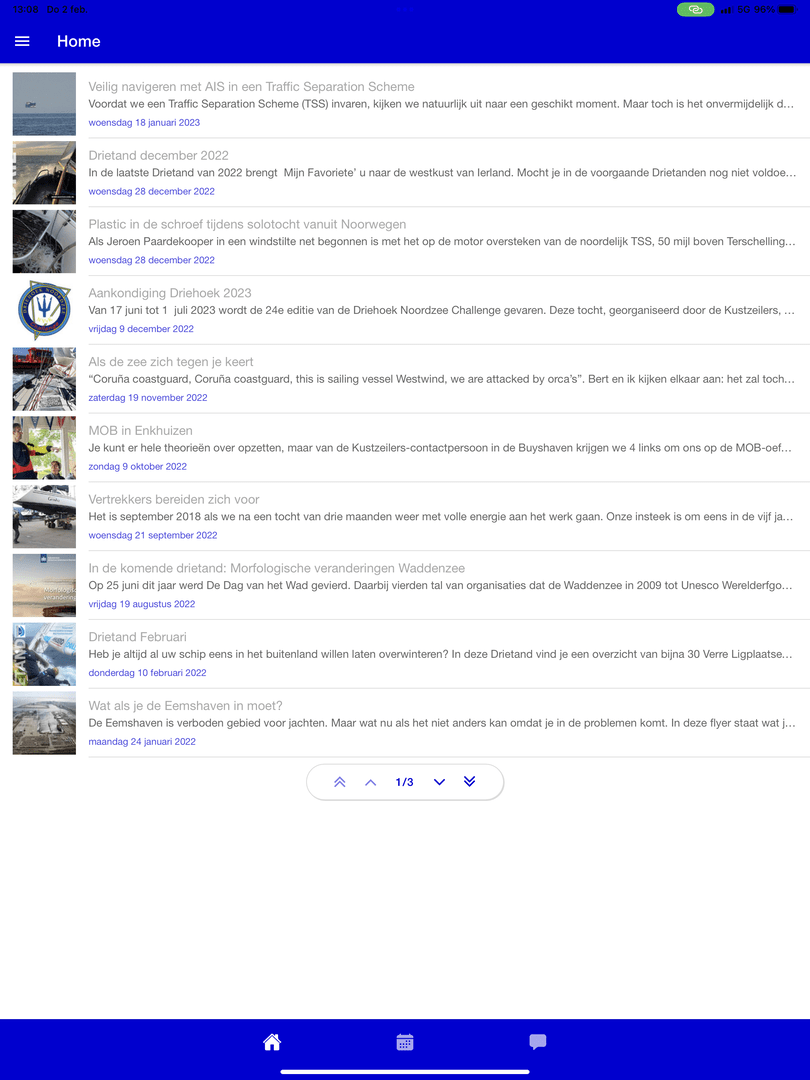Open 'Wat als je de Eemshaven in moet?'
810x1080 pixels.
(185, 706)
